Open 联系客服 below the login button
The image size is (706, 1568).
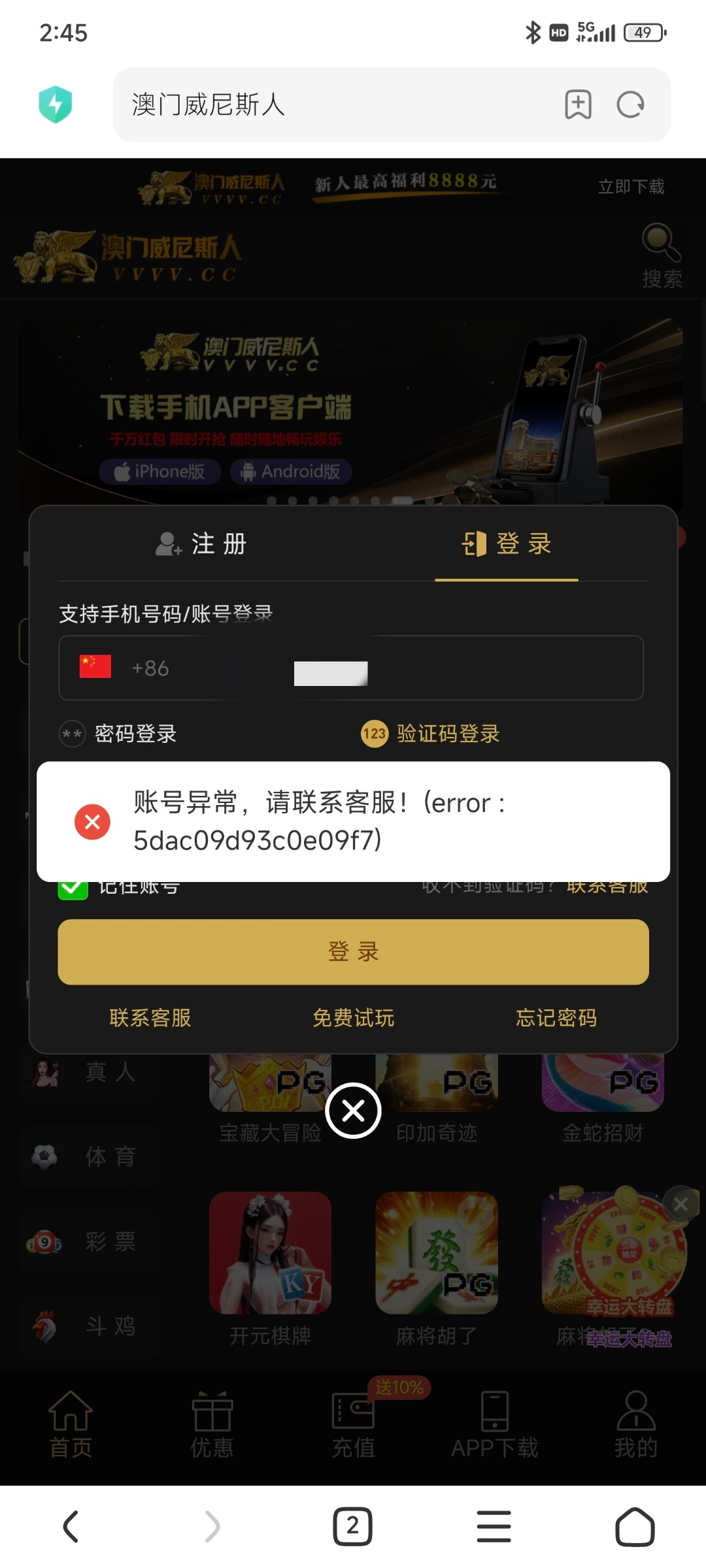click(150, 1018)
